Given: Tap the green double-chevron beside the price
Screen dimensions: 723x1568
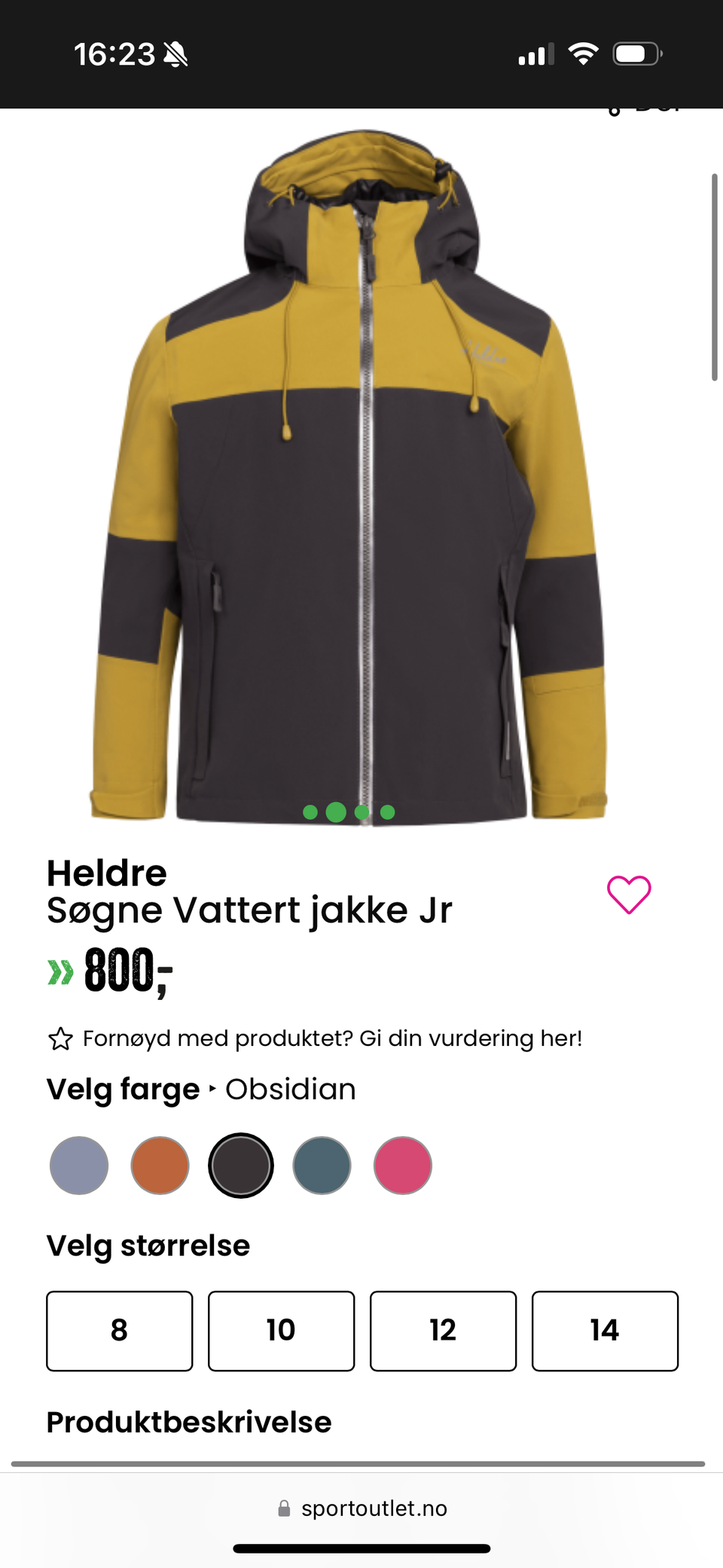Looking at the screenshot, I should tap(59, 972).
